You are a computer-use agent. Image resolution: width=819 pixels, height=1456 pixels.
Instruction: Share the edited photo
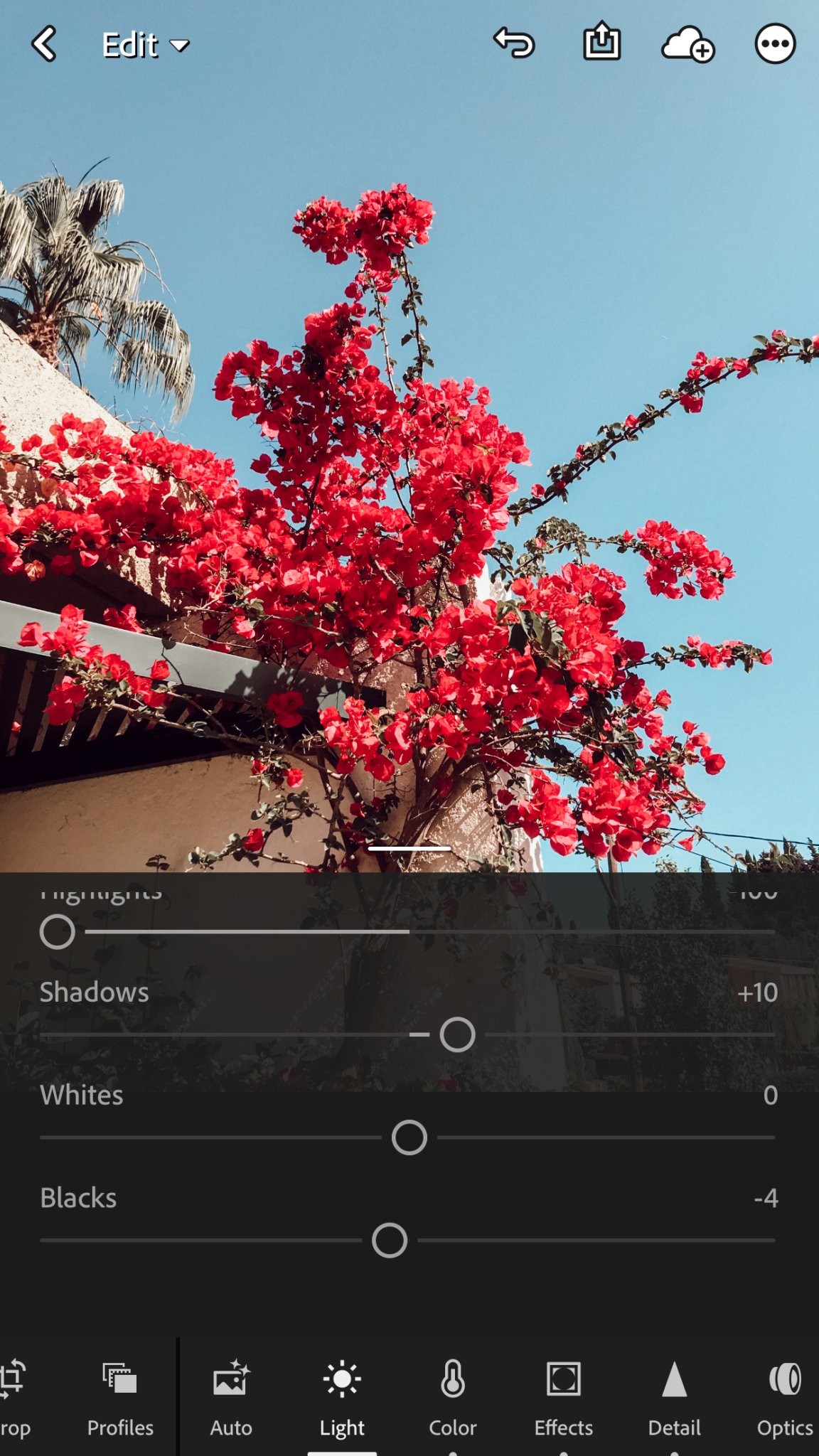602,43
